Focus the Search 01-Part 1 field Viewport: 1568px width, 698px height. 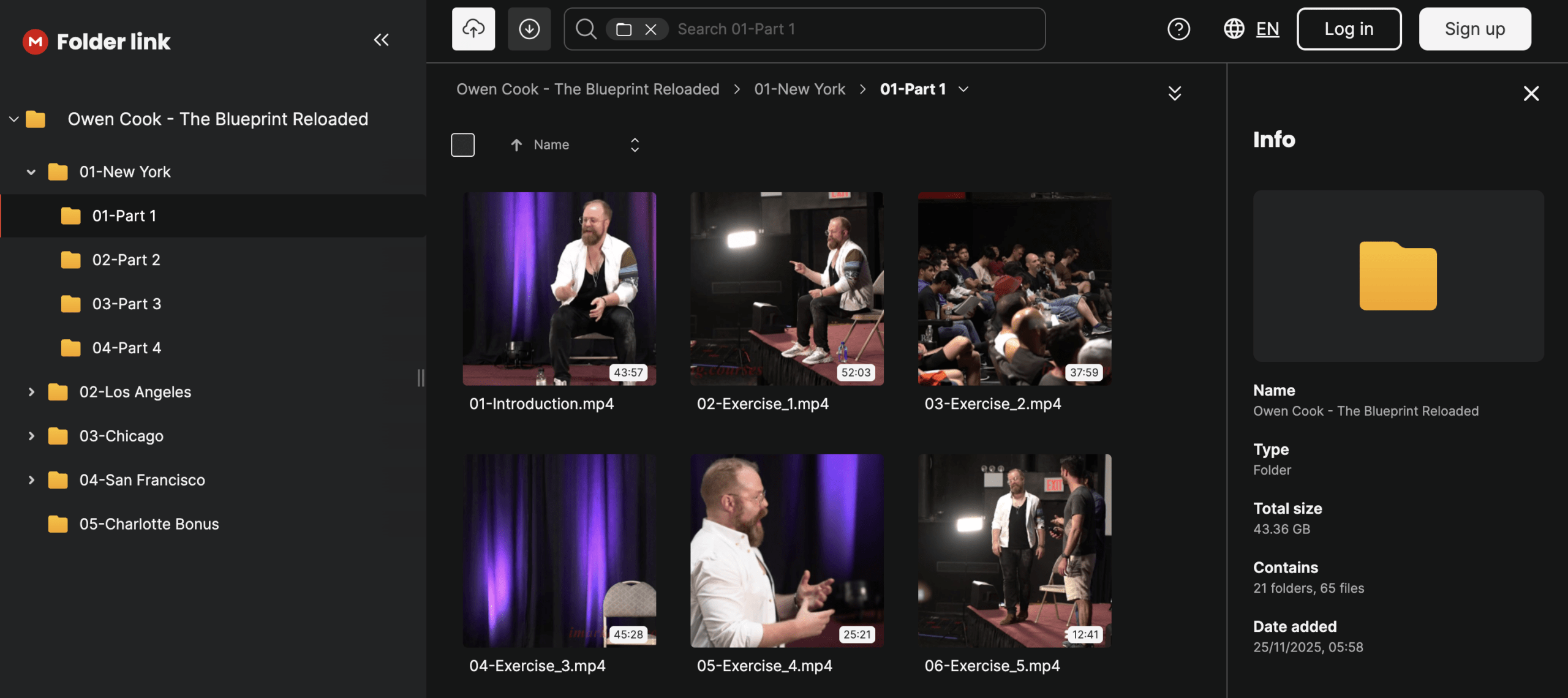click(858, 29)
